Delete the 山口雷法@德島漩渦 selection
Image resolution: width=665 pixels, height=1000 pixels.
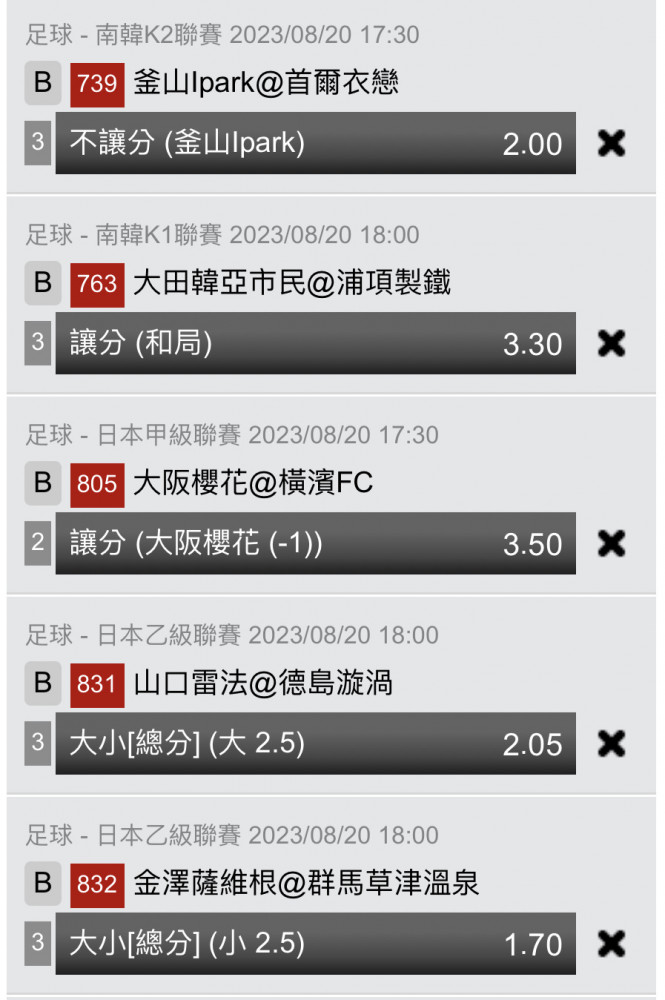611,744
